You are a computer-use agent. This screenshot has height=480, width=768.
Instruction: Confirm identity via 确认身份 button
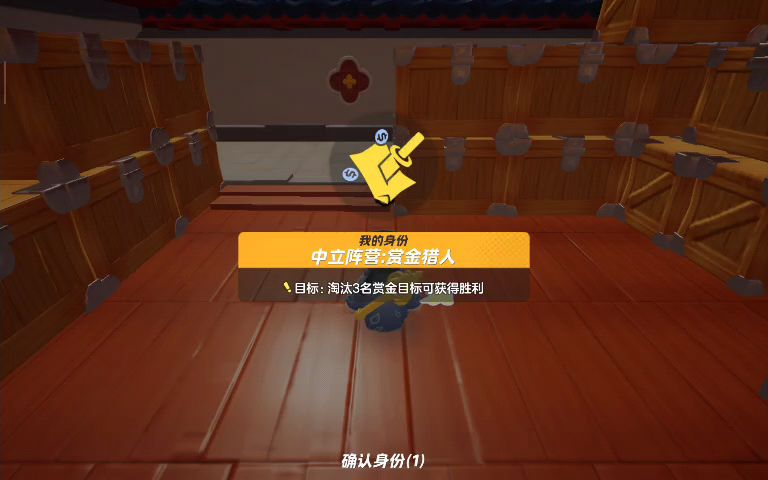pos(384,460)
